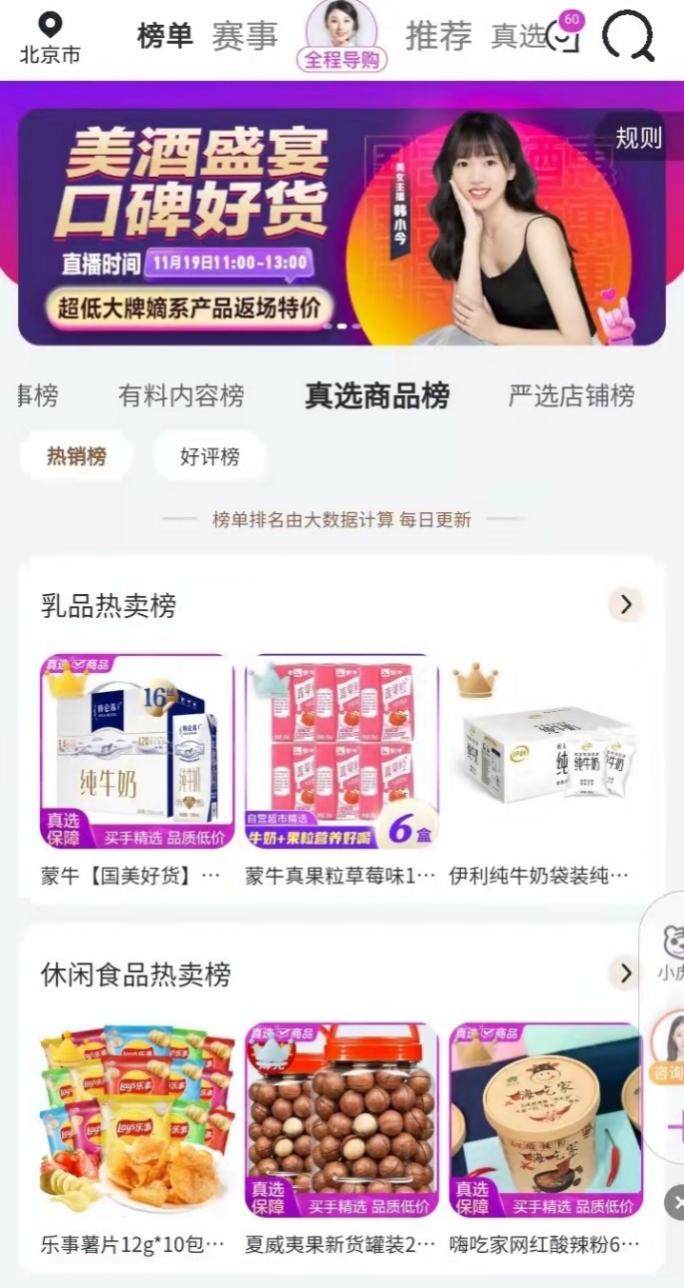Switch to 有料内容榜 tab

pyautogui.click(x=181, y=396)
